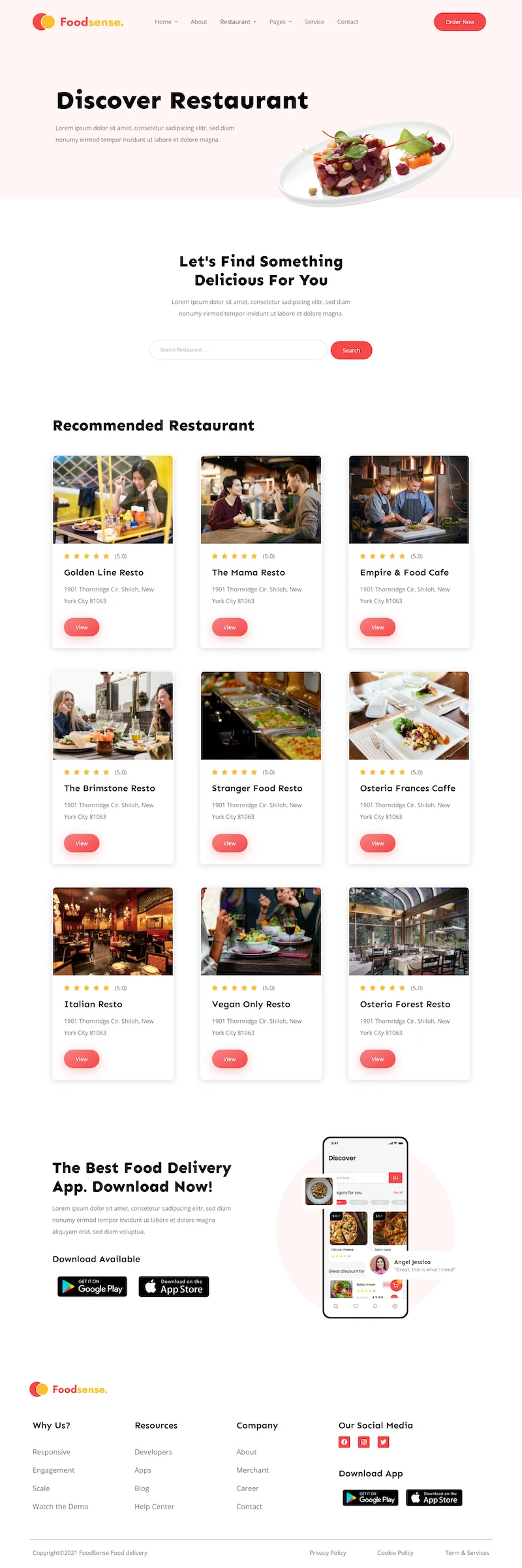View Golden Line Resto details

point(82,627)
